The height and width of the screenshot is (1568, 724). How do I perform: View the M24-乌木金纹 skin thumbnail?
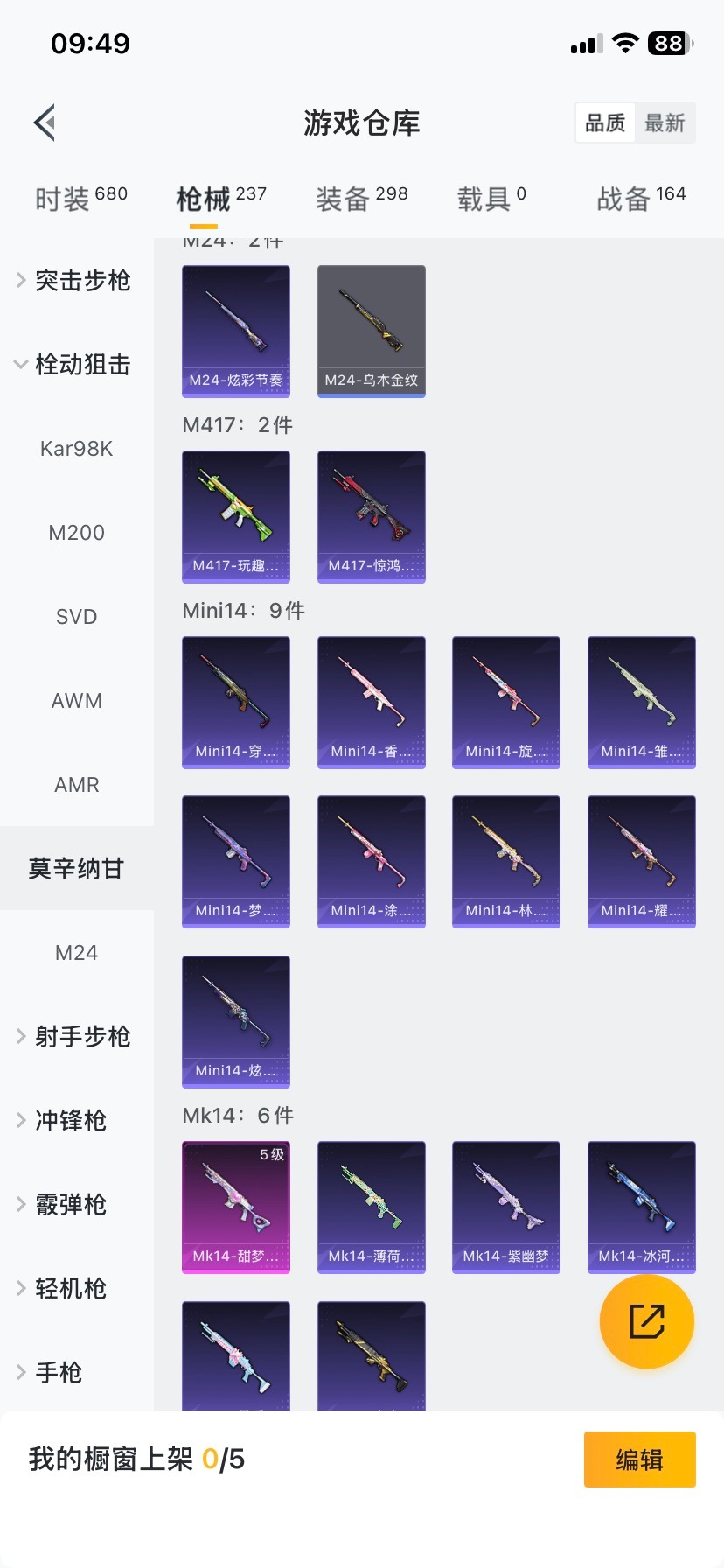(371, 331)
